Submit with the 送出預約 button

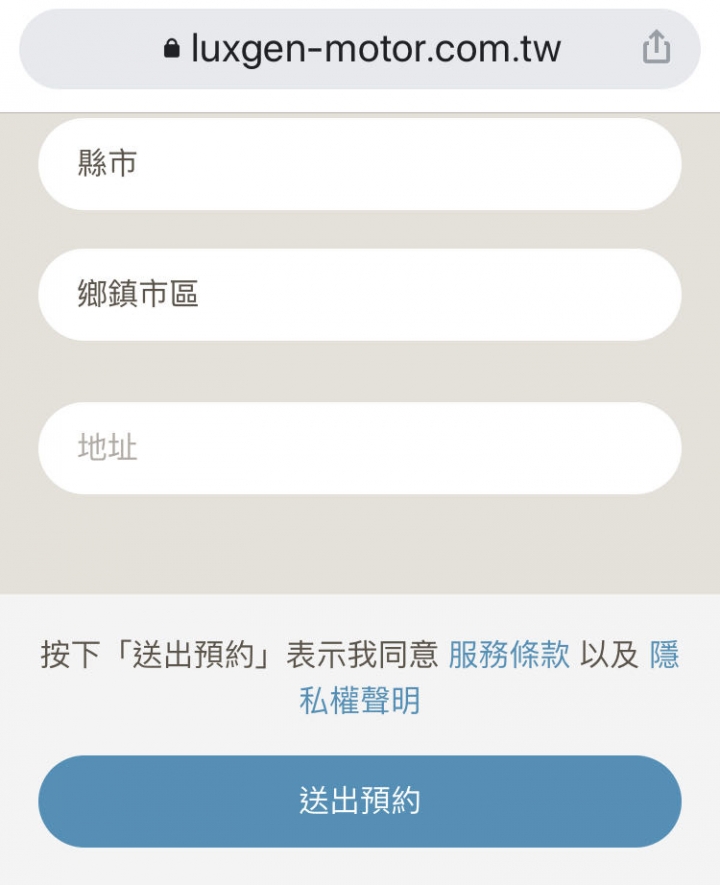point(360,801)
